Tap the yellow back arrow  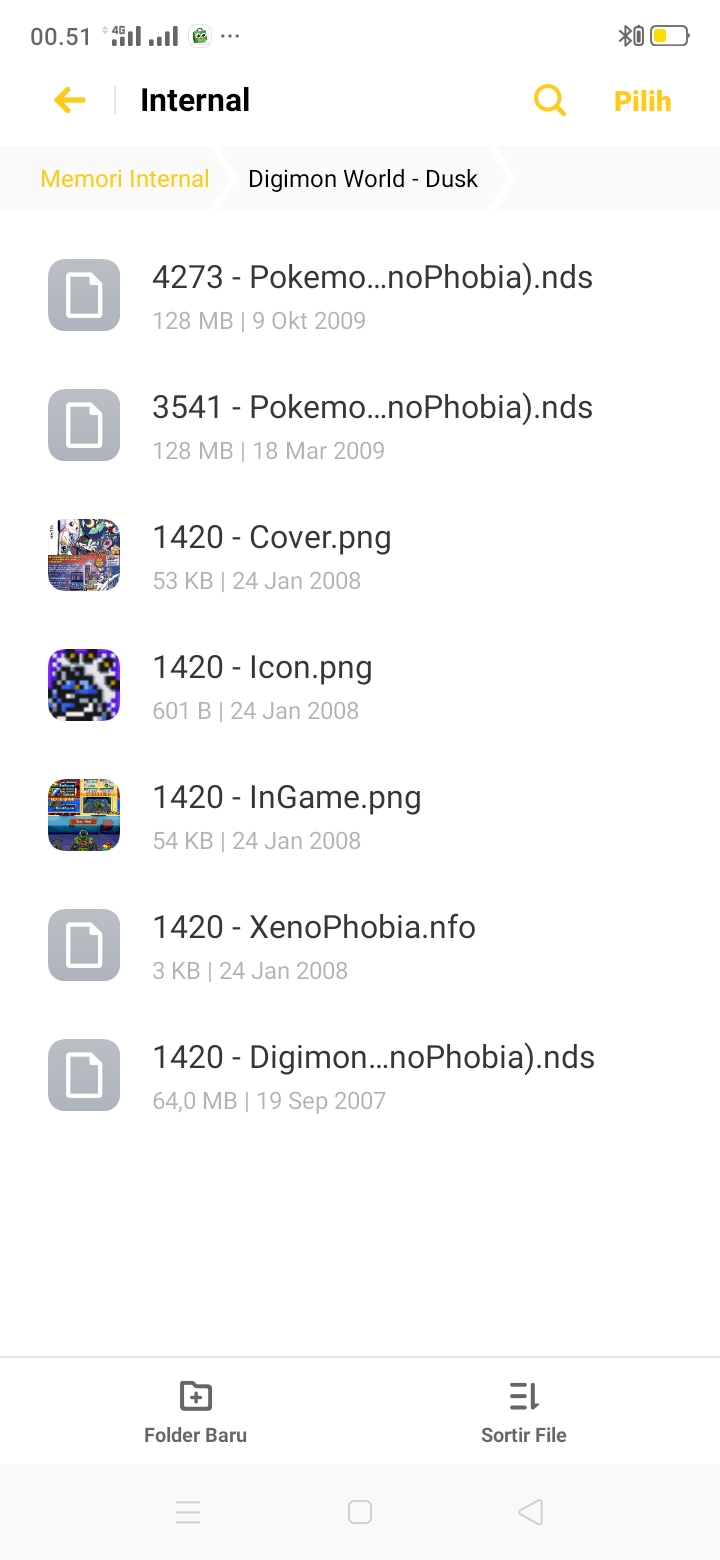(68, 100)
